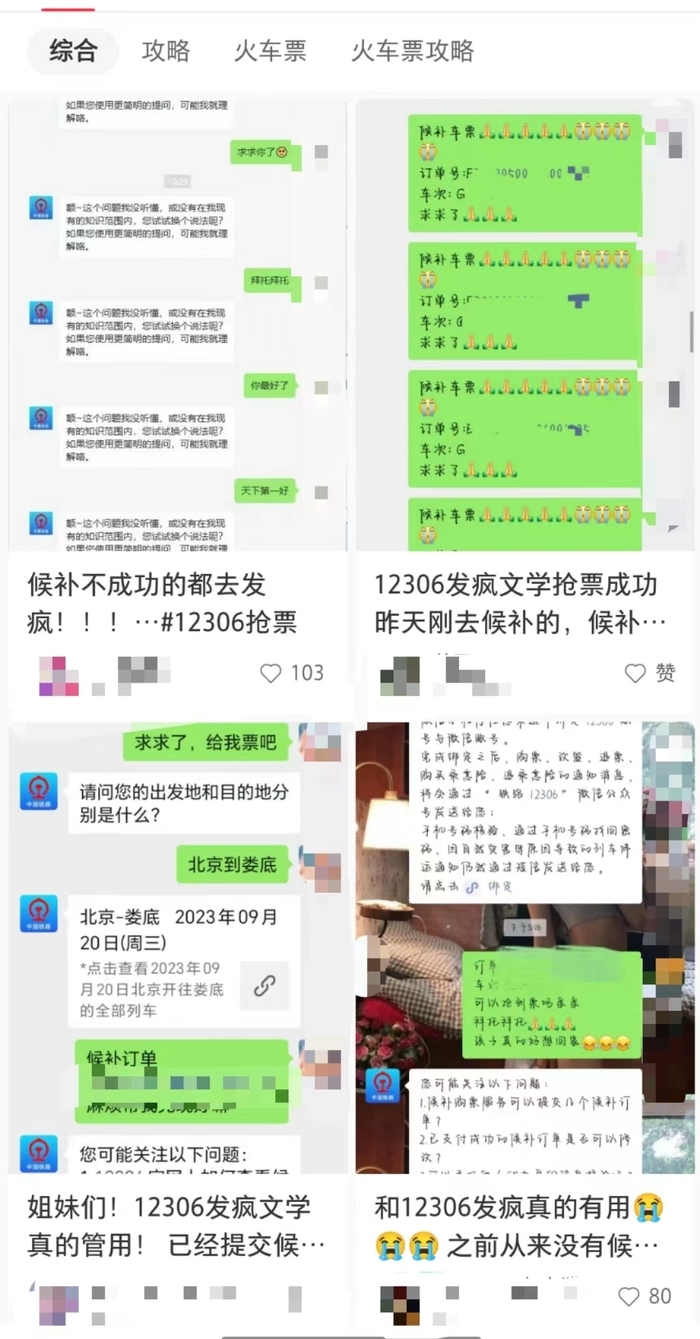This screenshot has height=1339, width=700.
Task: Select the 综合 tab
Action: click(x=72, y=51)
